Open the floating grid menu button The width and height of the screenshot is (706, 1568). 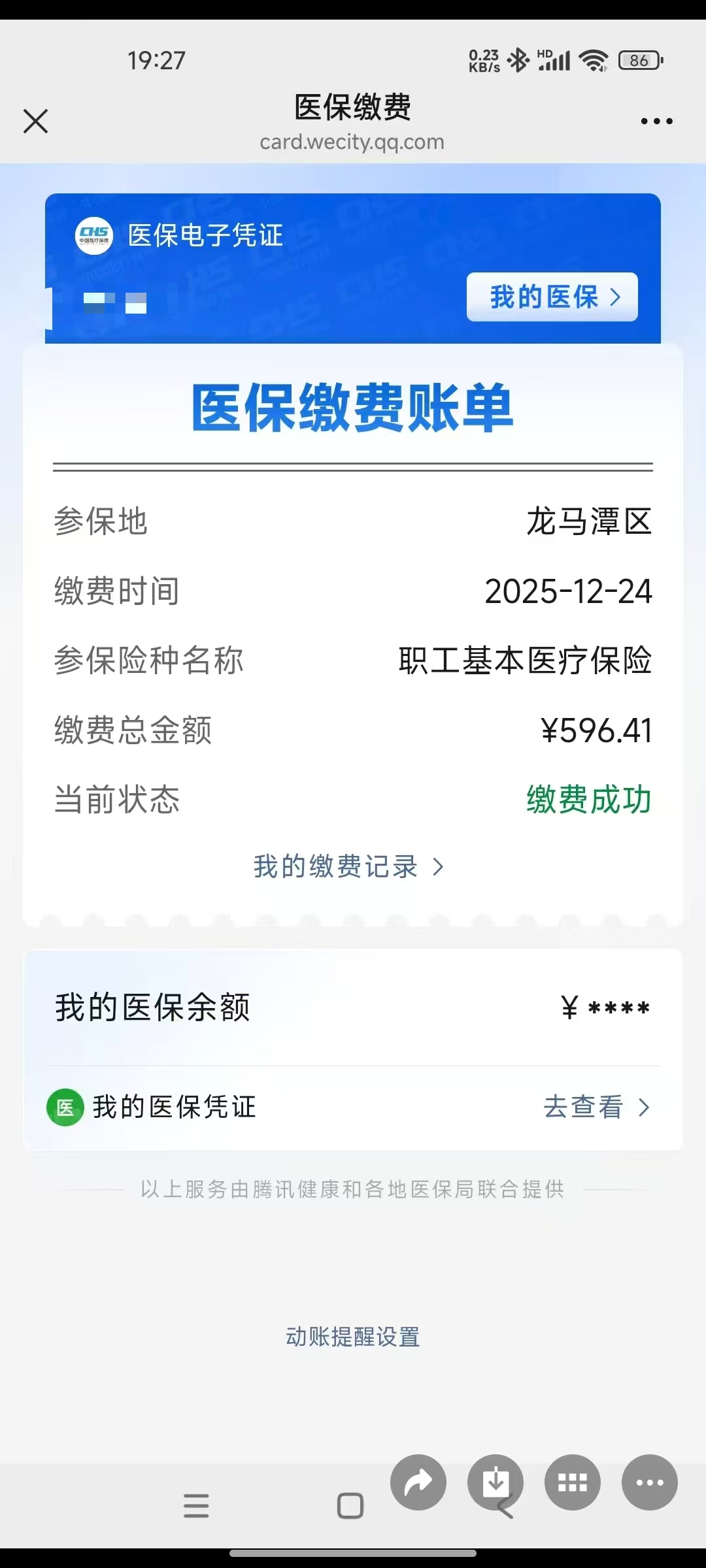click(x=573, y=1482)
